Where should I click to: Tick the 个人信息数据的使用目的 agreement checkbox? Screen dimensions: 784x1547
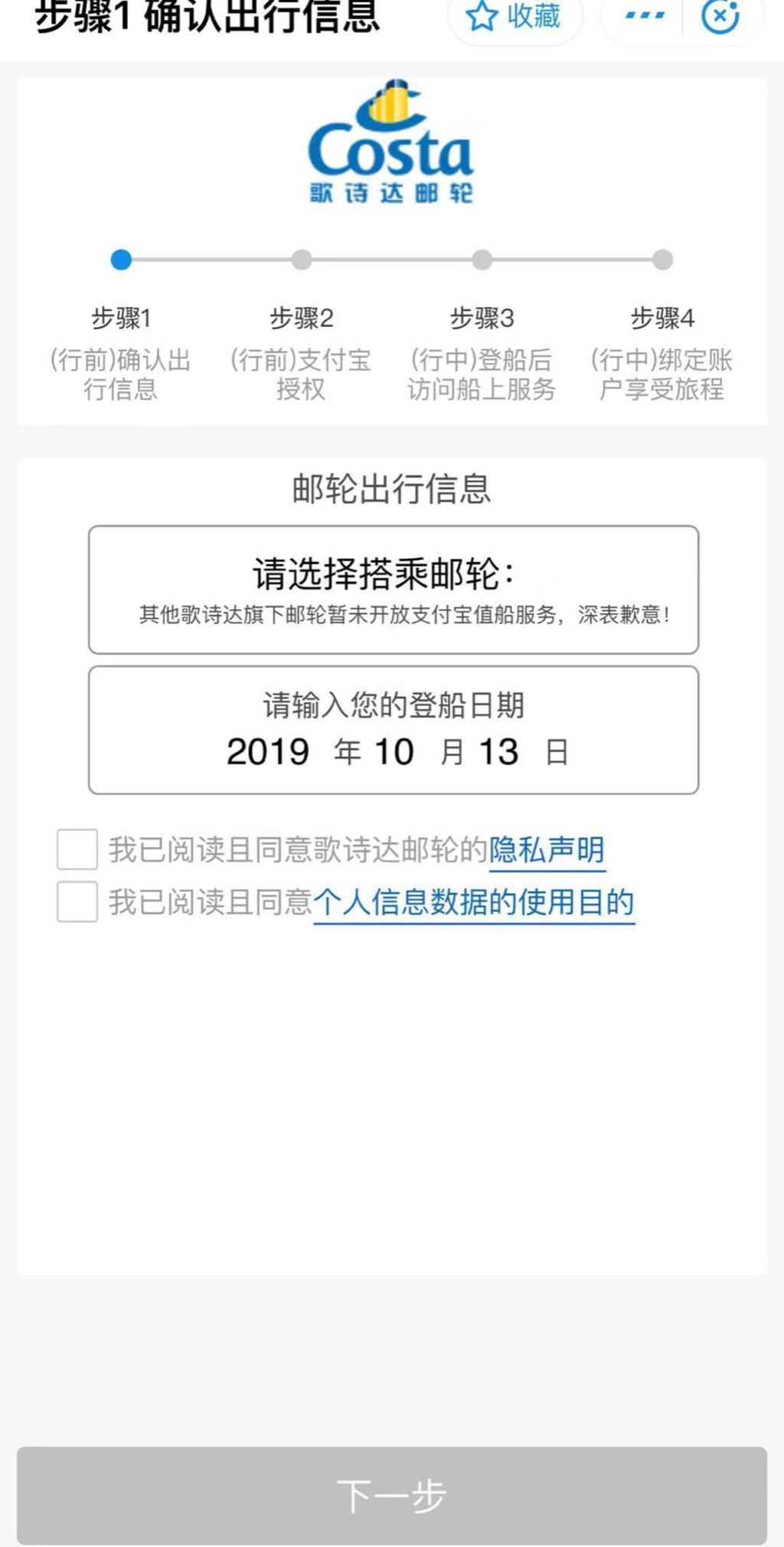[x=77, y=901]
